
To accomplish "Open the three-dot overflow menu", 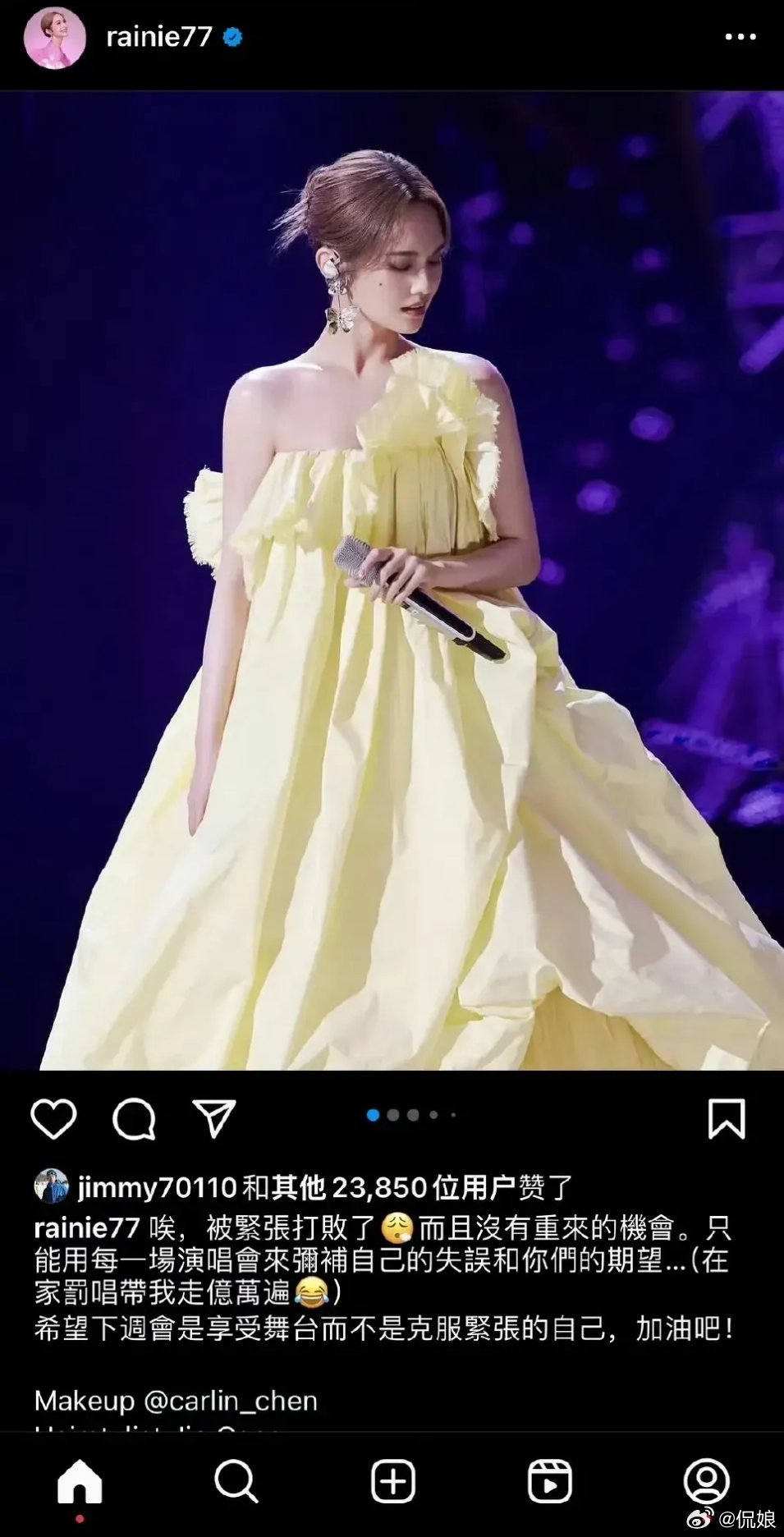I will point(740,37).
